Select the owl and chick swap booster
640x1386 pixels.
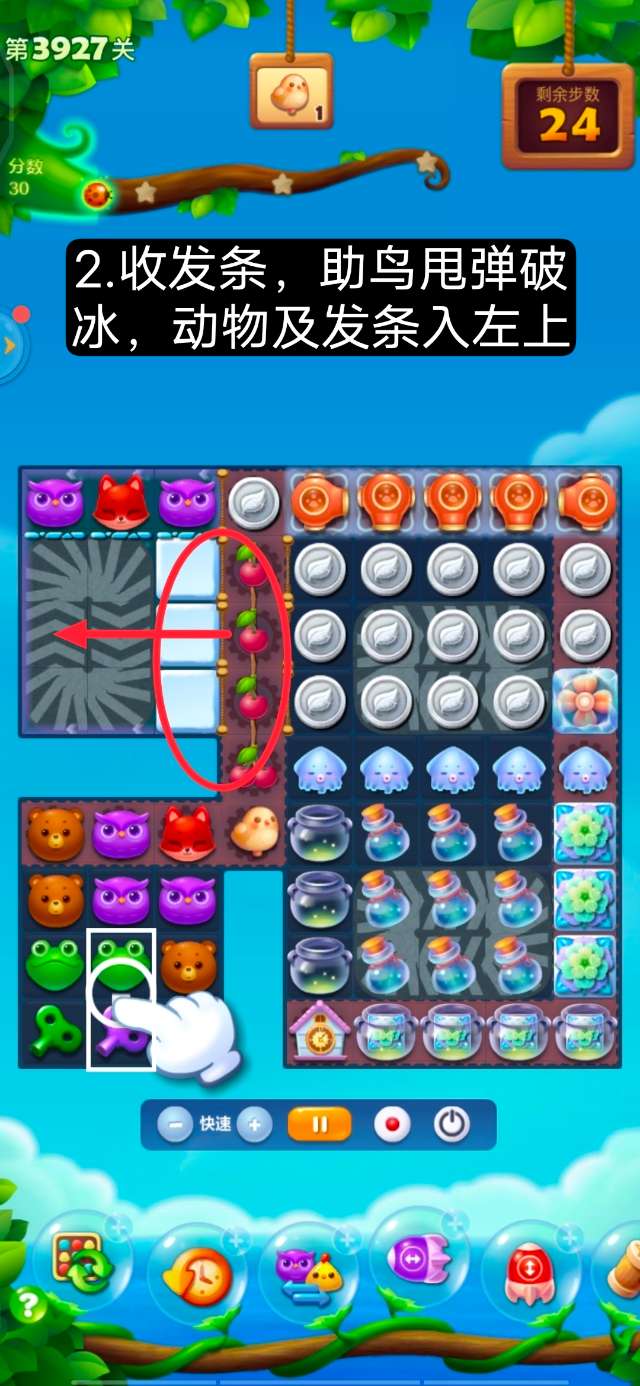point(308,1270)
